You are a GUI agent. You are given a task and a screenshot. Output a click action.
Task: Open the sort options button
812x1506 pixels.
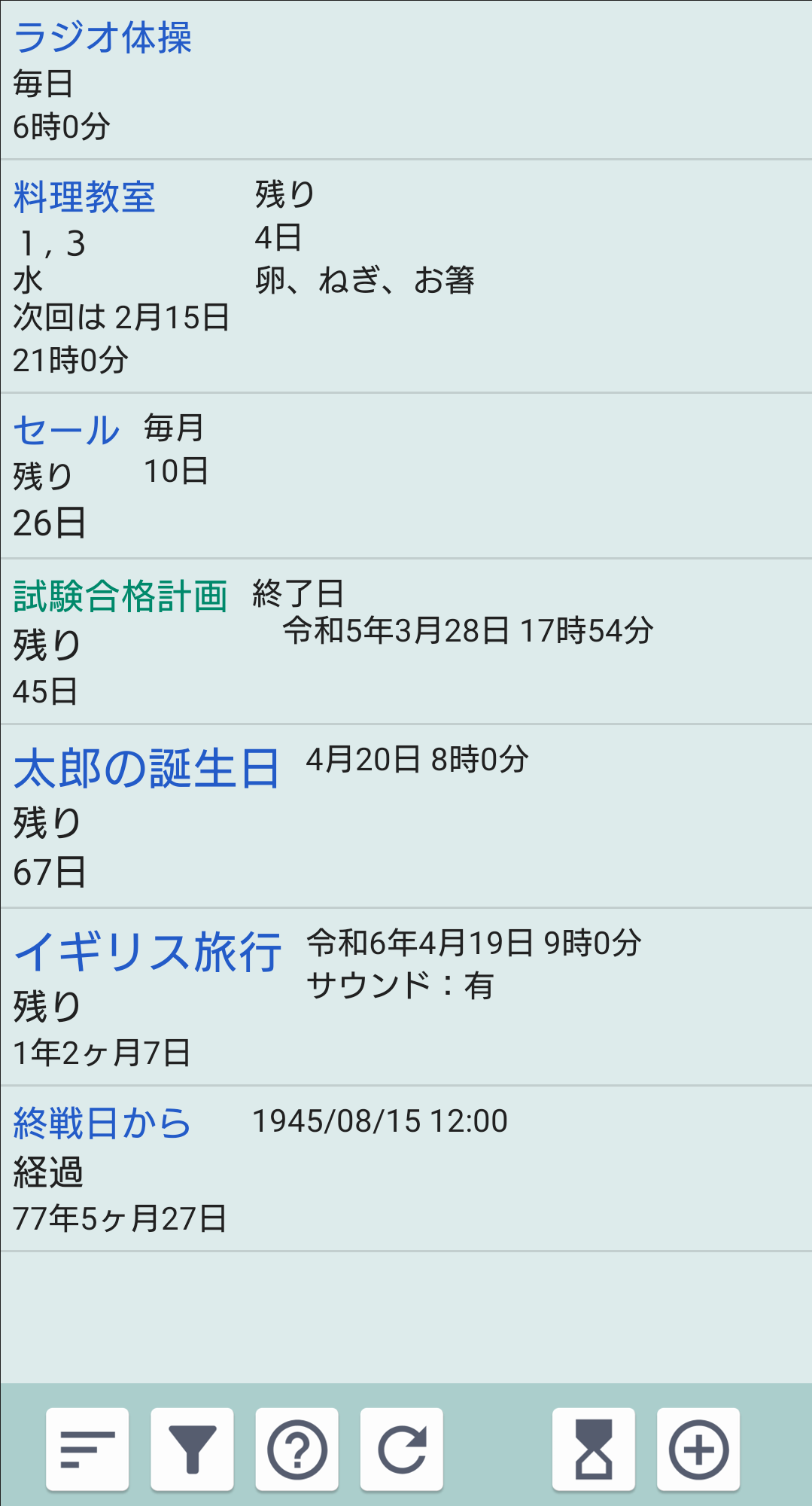87,1450
